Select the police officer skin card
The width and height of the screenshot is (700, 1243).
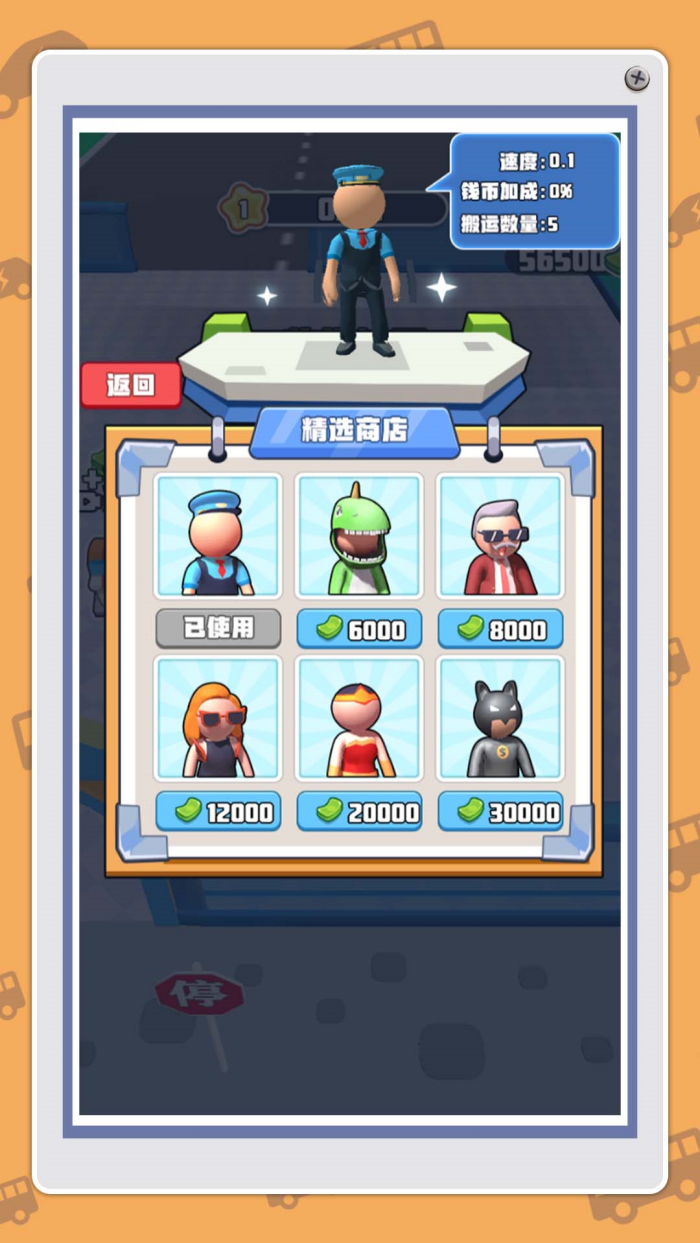[x=217, y=538]
